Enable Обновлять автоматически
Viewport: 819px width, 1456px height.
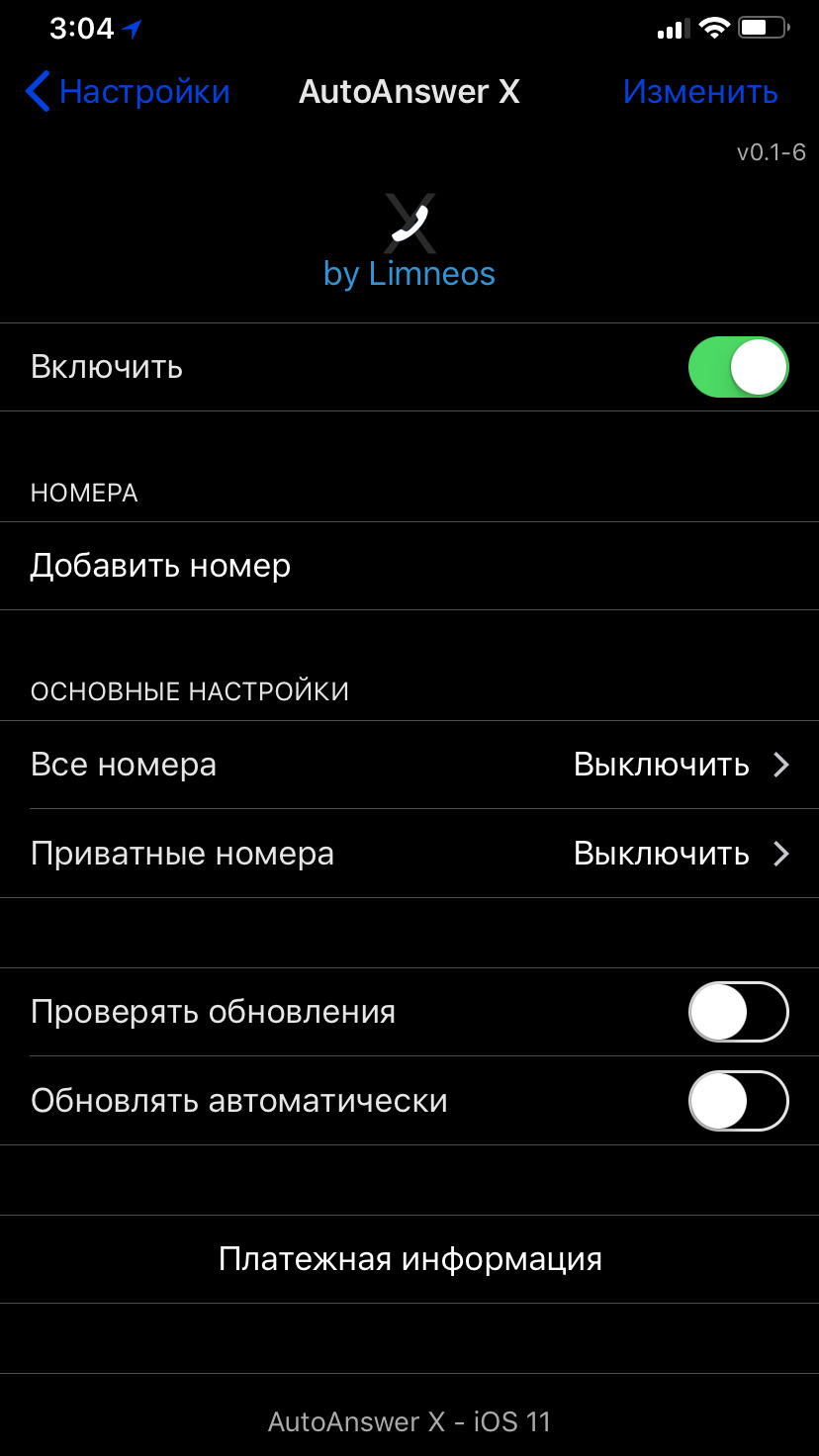[x=738, y=1101]
